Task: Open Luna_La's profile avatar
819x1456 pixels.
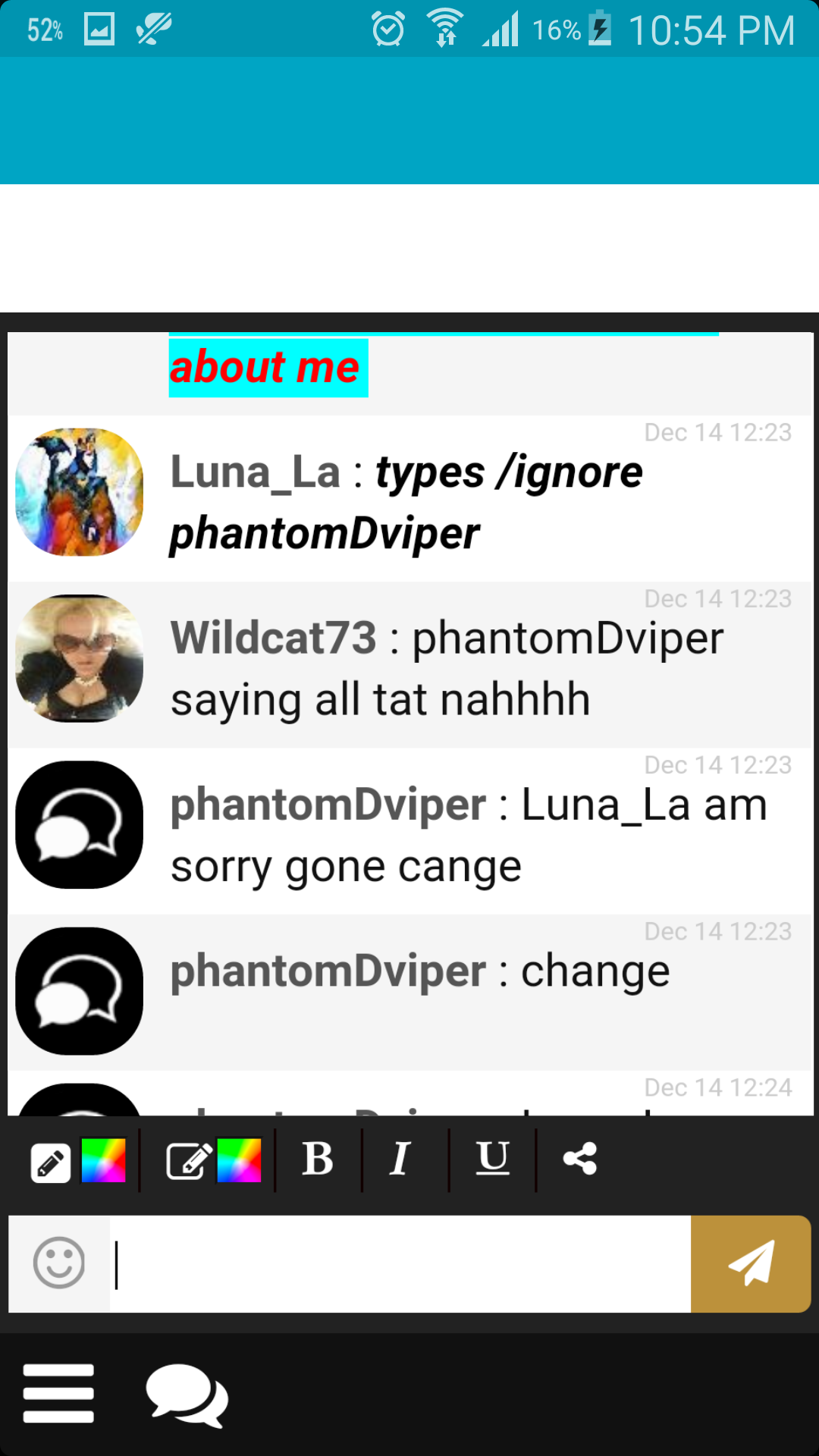Action: coord(80,492)
